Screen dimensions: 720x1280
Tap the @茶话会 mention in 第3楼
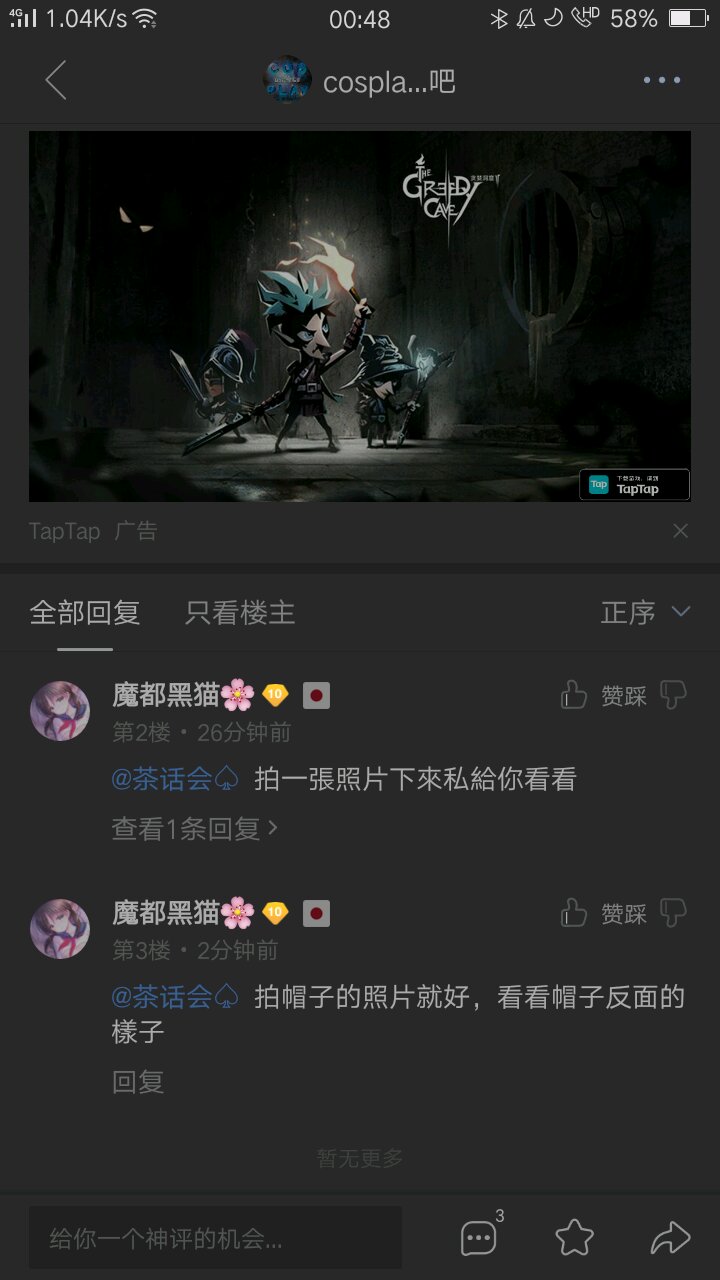(175, 997)
